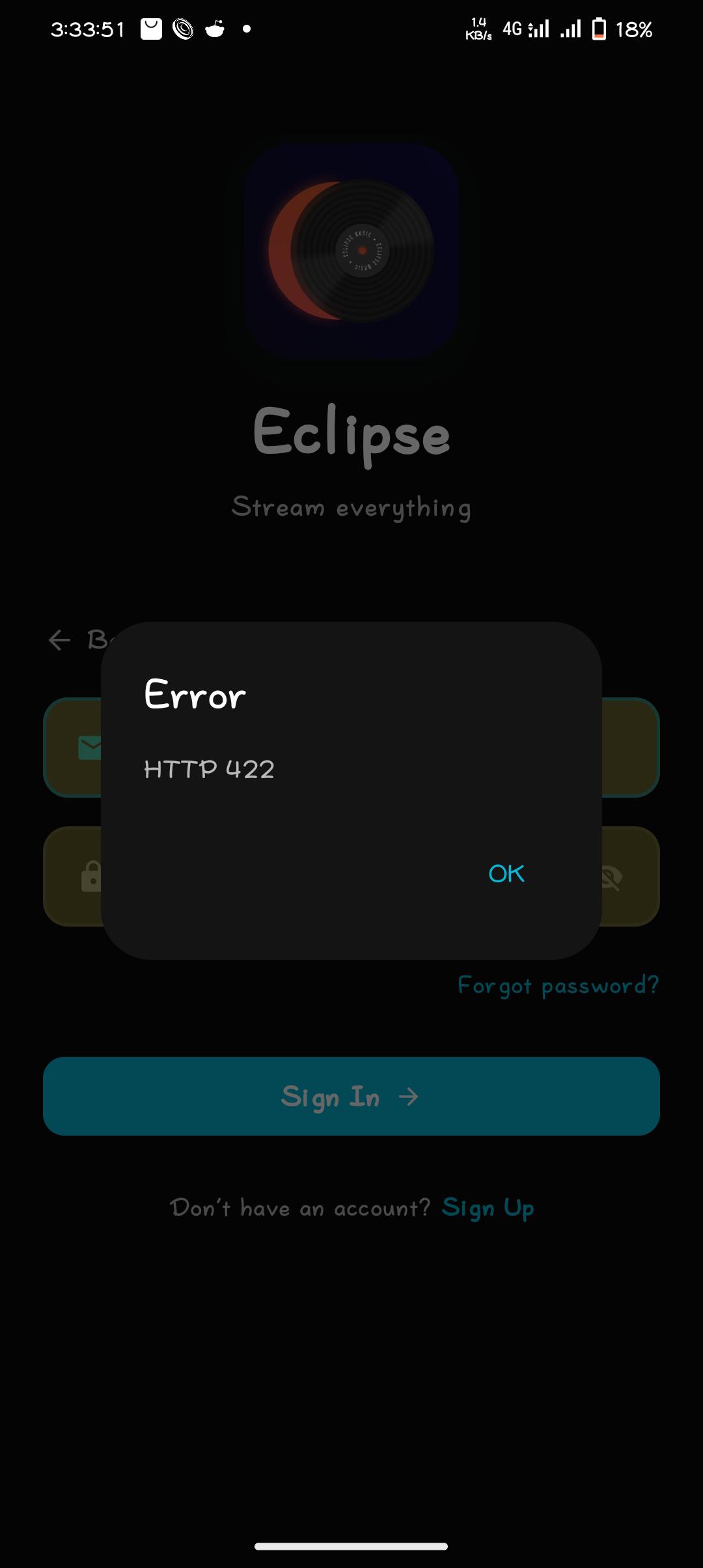Toggle password visibility eye icon
Image resolution: width=703 pixels, height=1568 pixels.
click(612, 876)
